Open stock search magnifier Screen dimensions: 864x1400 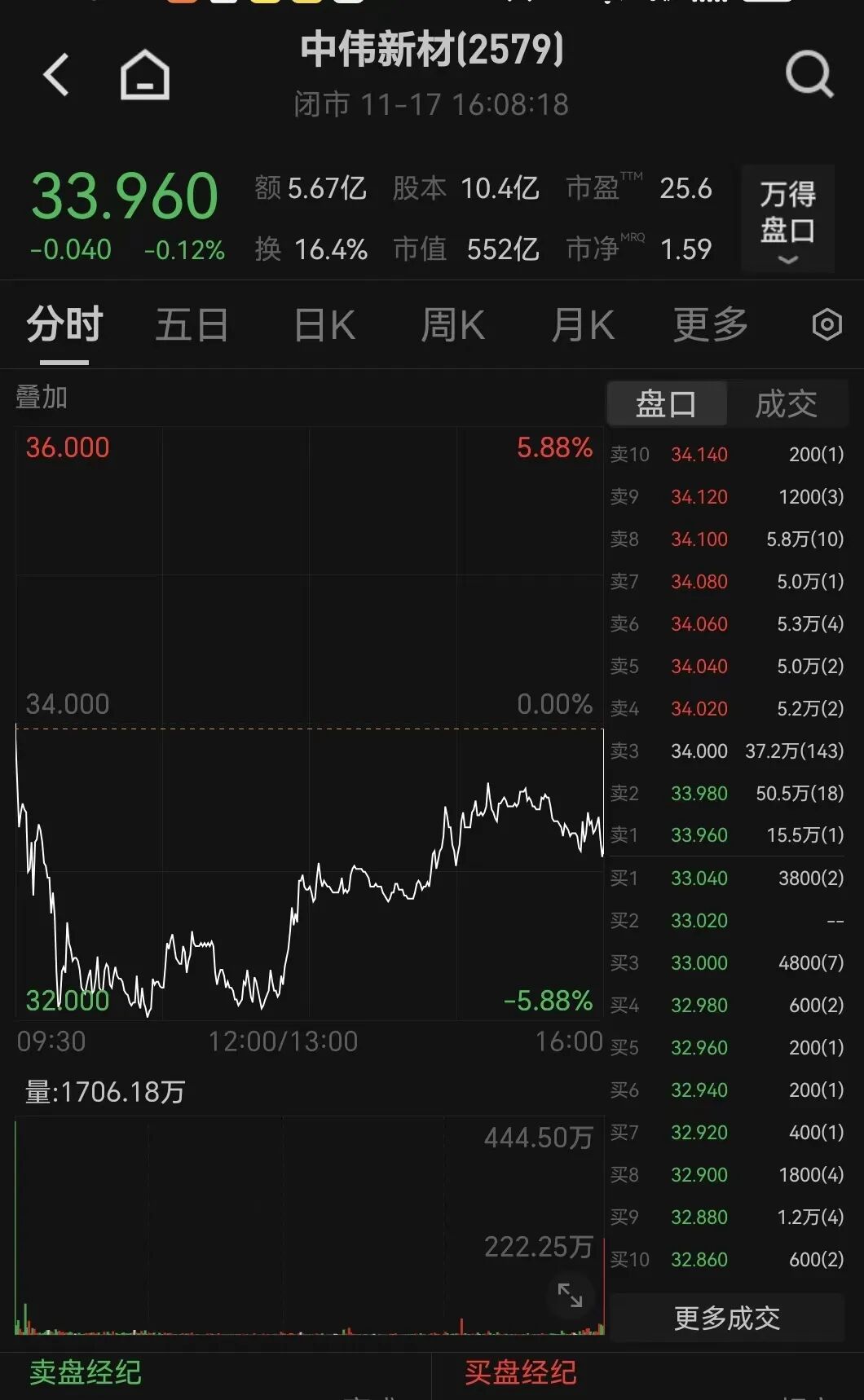(x=809, y=76)
